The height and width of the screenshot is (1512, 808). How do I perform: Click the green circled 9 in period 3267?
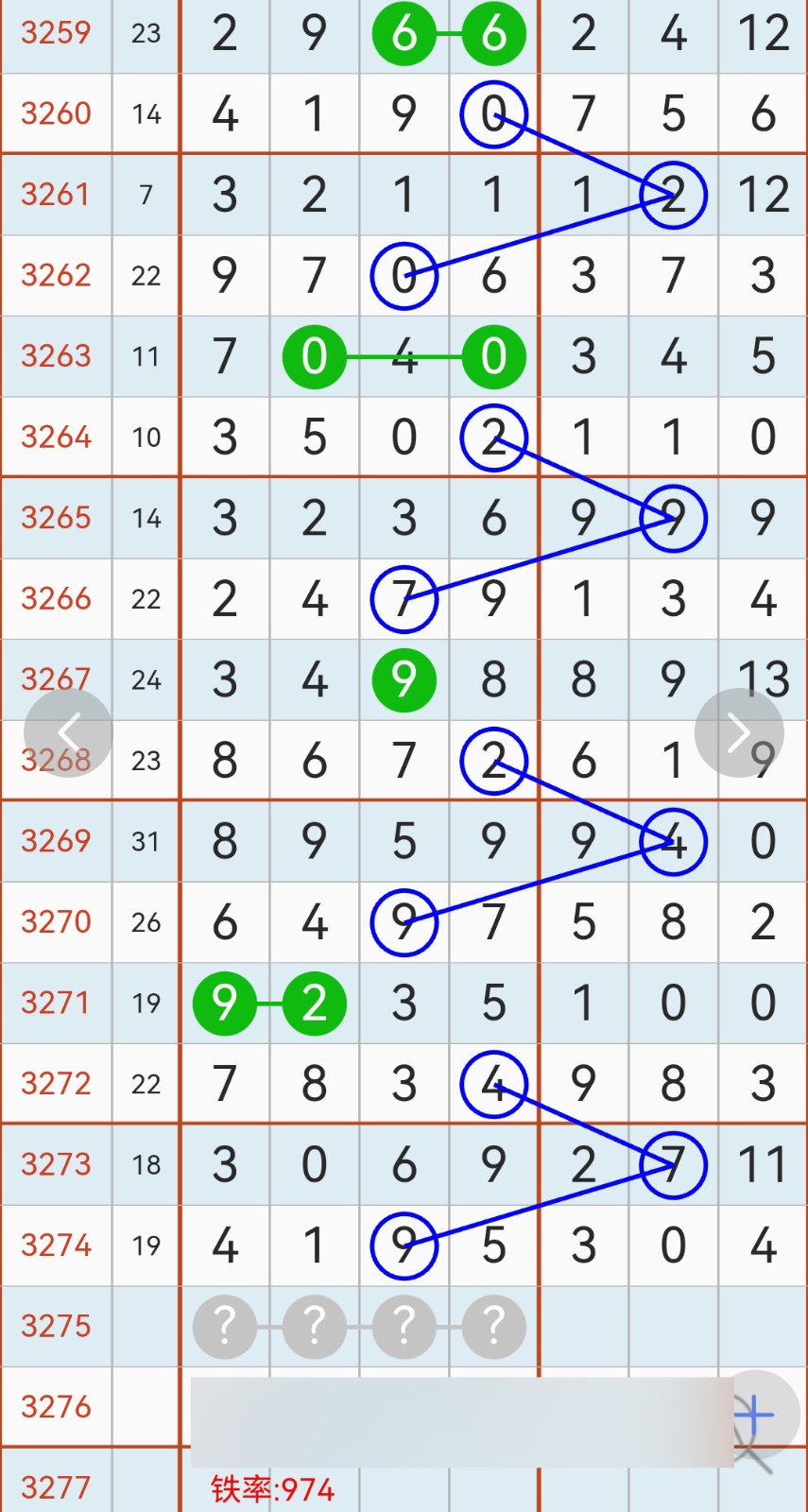(x=404, y=679)
